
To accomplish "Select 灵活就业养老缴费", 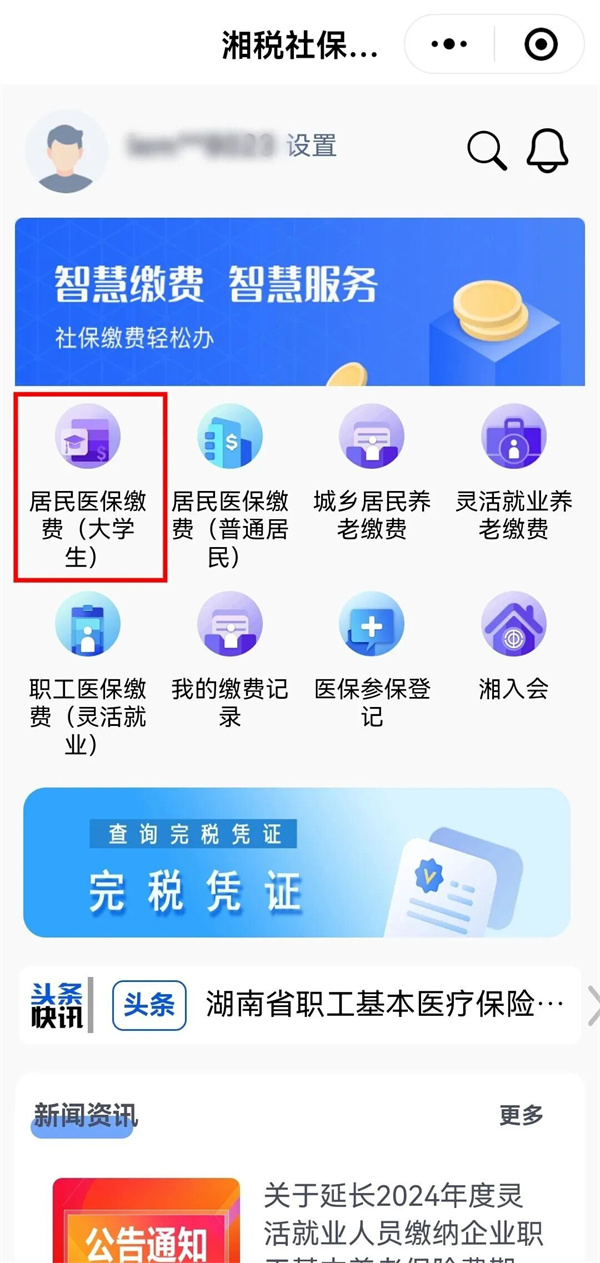I will pyautogui.click(x=513, y=472).
